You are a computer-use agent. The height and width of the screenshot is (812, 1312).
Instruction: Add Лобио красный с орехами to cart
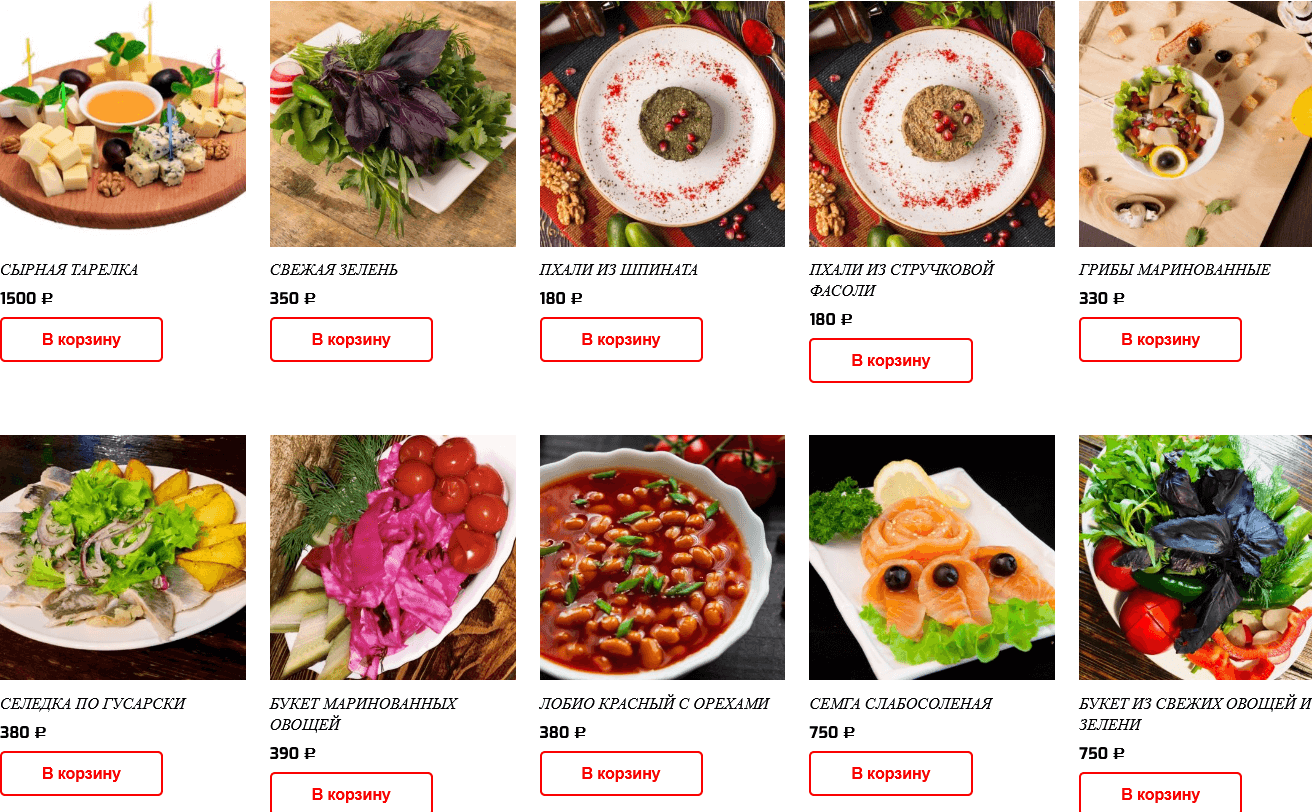point(621,773)
